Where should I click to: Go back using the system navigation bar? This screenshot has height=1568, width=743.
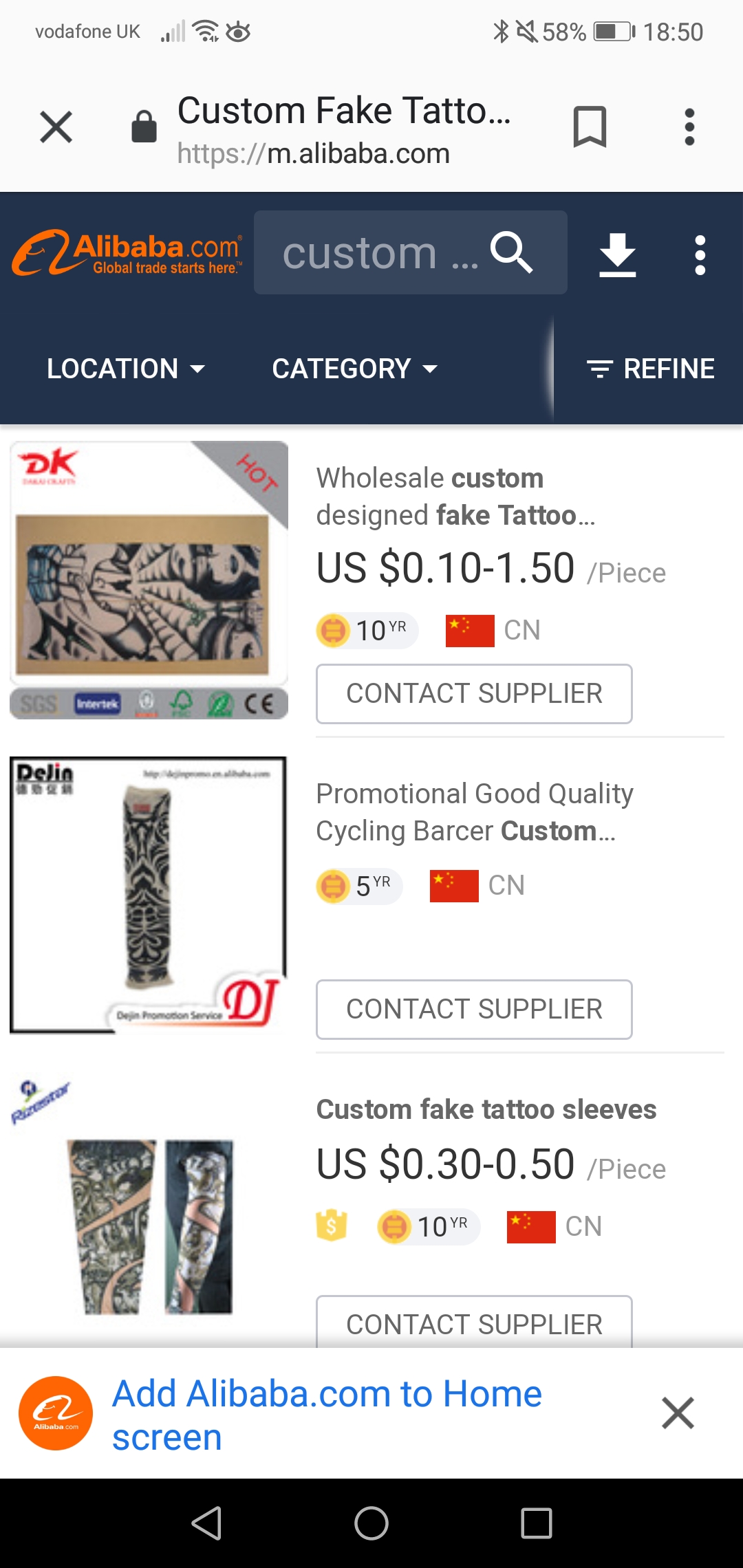[x=206, y=1523]
